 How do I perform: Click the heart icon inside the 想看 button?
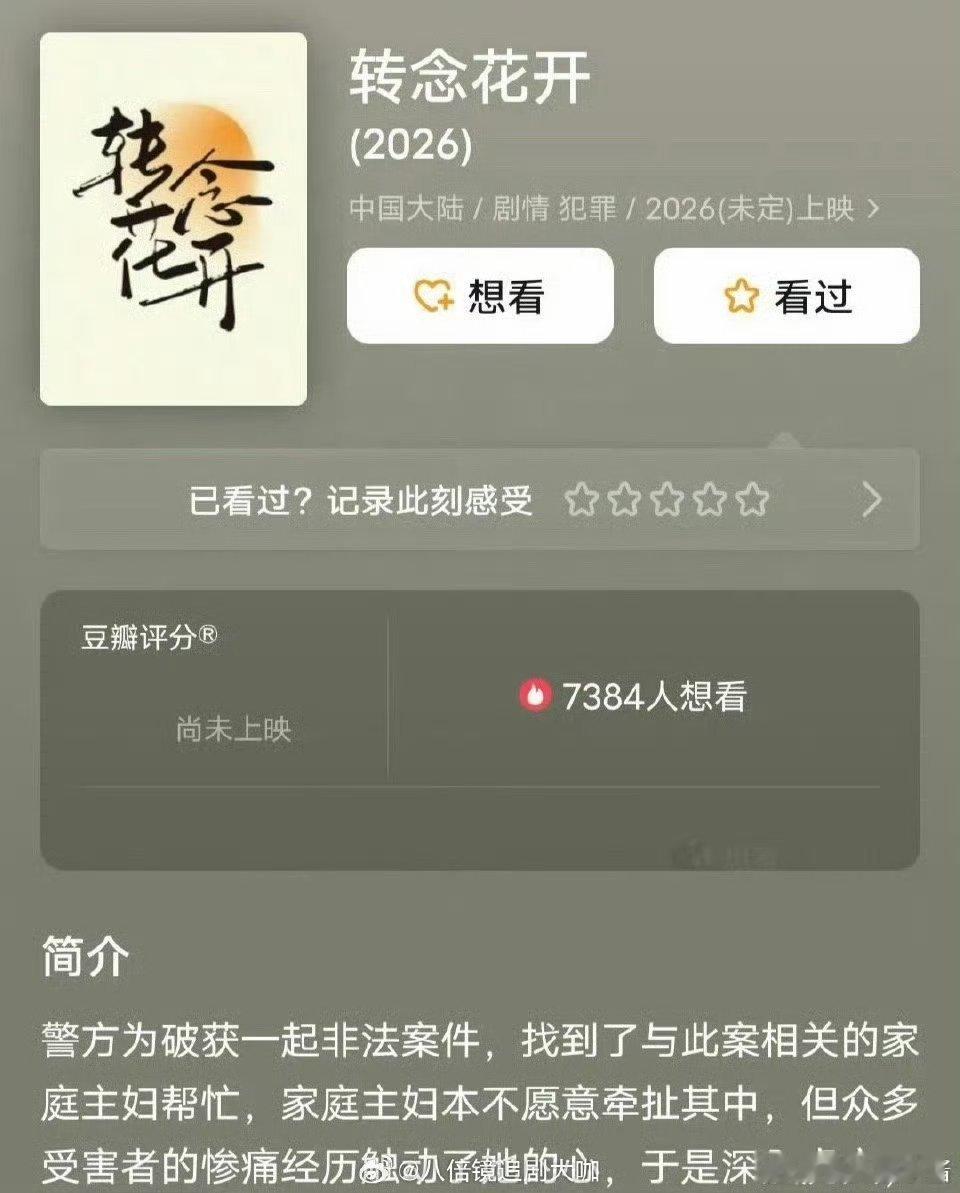pos(430,297)
